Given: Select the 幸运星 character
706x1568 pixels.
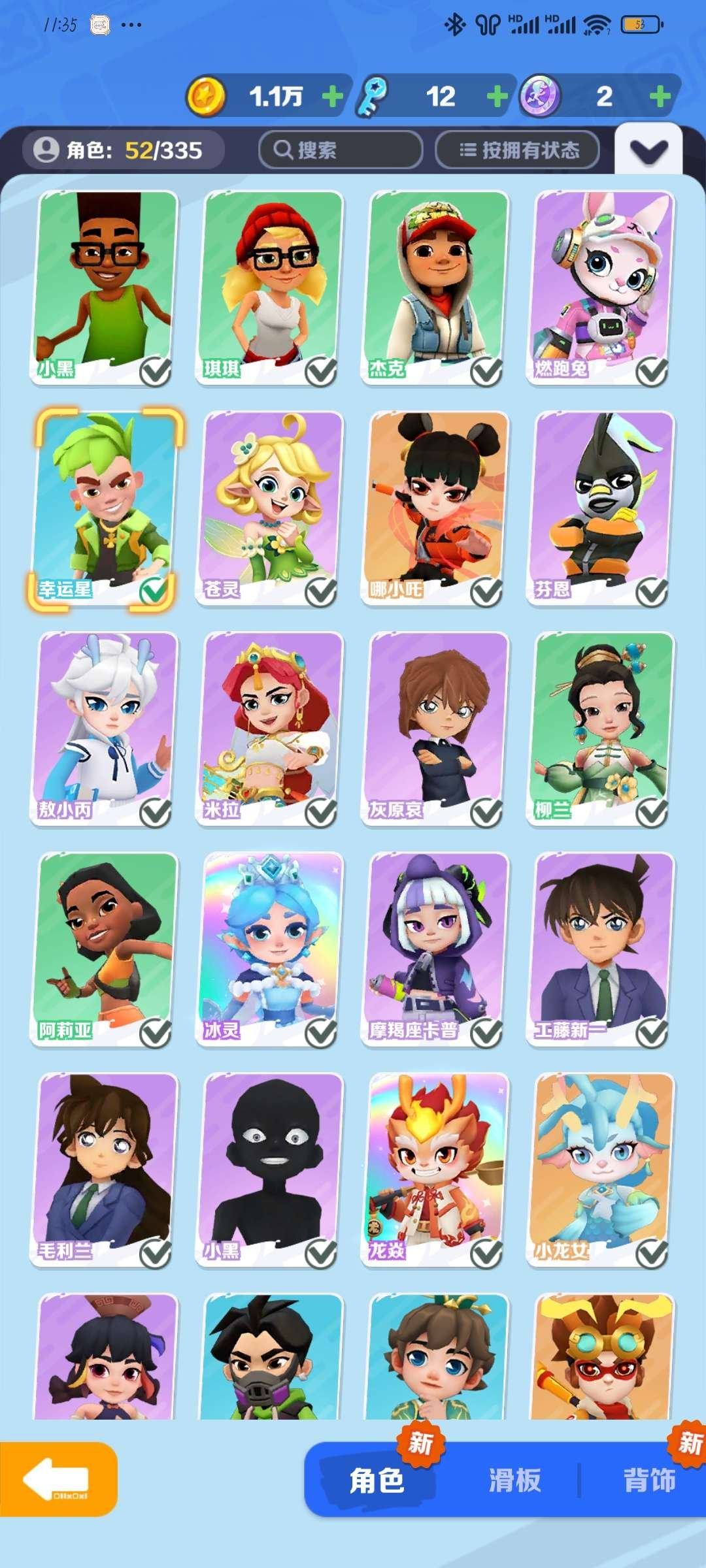Looking at the screenshot, I should click(105, 508).
